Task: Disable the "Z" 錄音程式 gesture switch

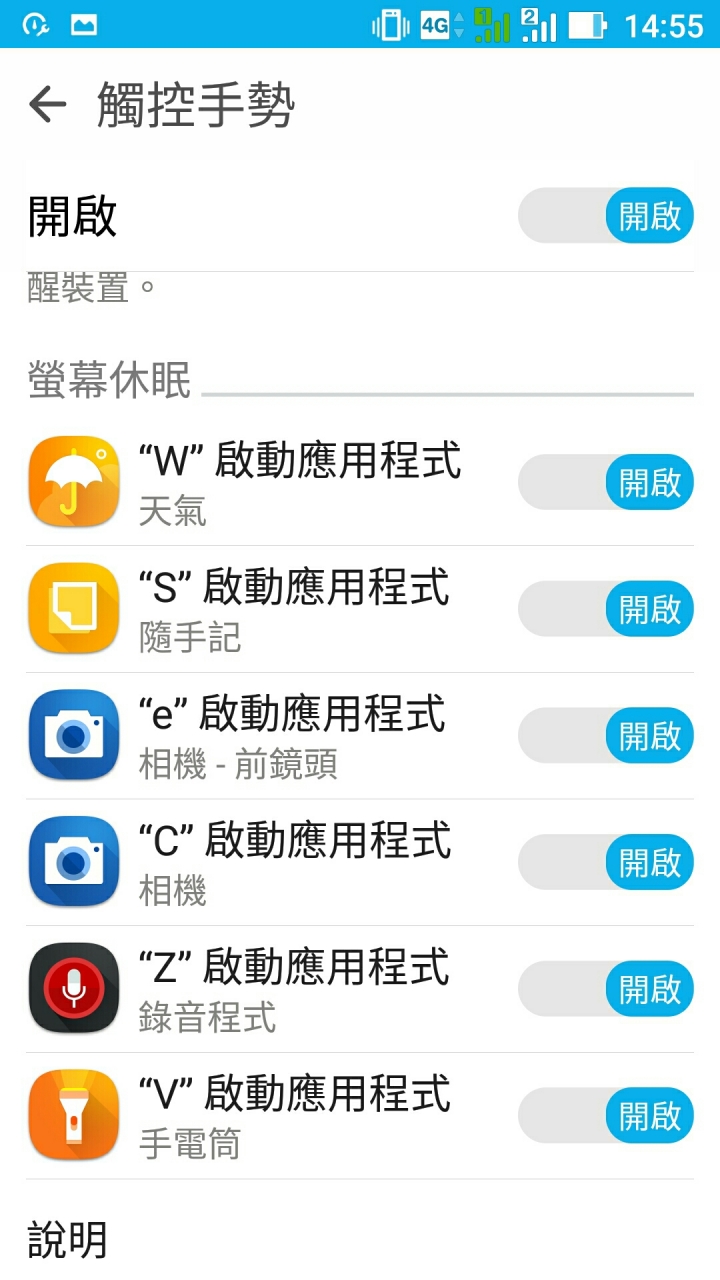Action: [x=606, y=989]
